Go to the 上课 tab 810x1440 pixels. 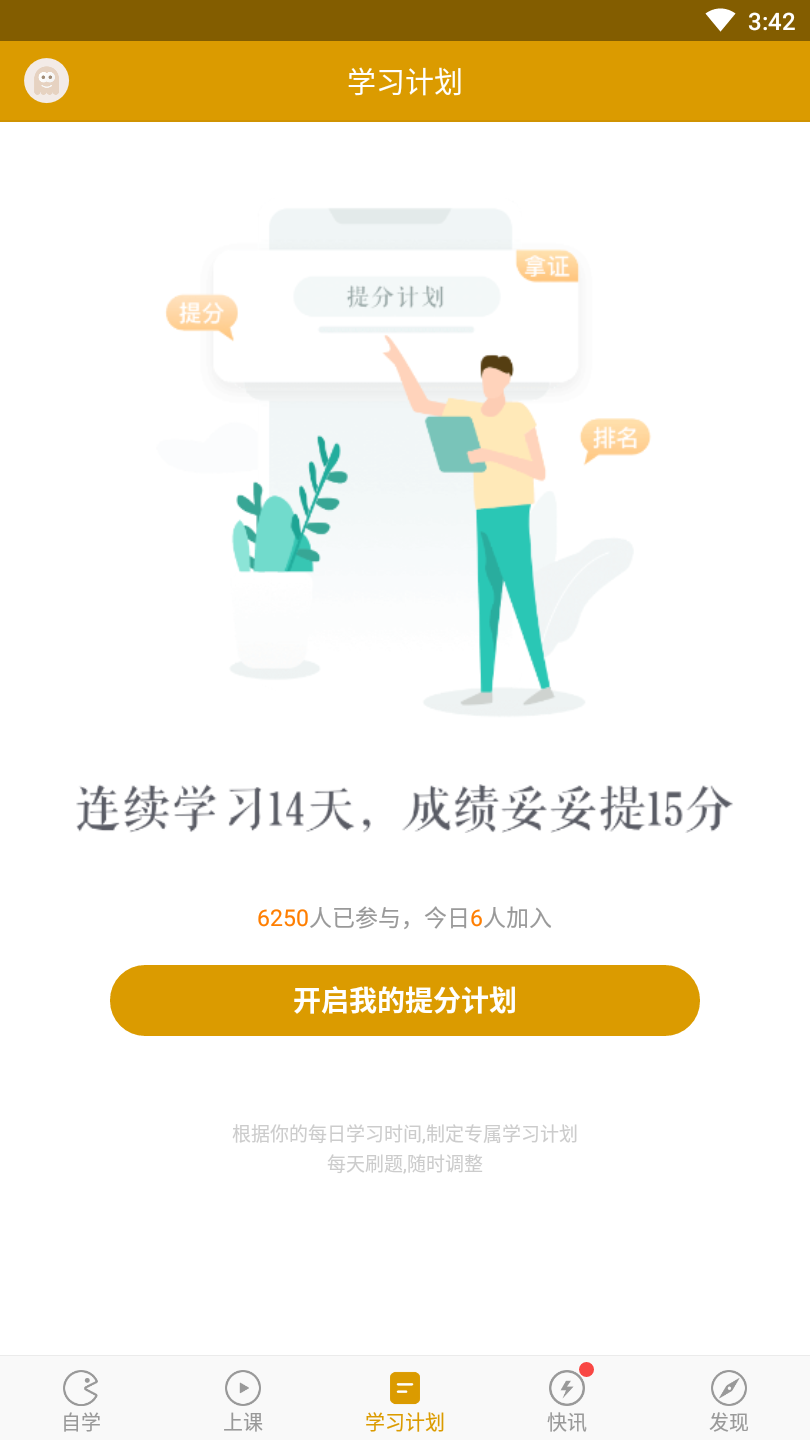click(243, 1400)
